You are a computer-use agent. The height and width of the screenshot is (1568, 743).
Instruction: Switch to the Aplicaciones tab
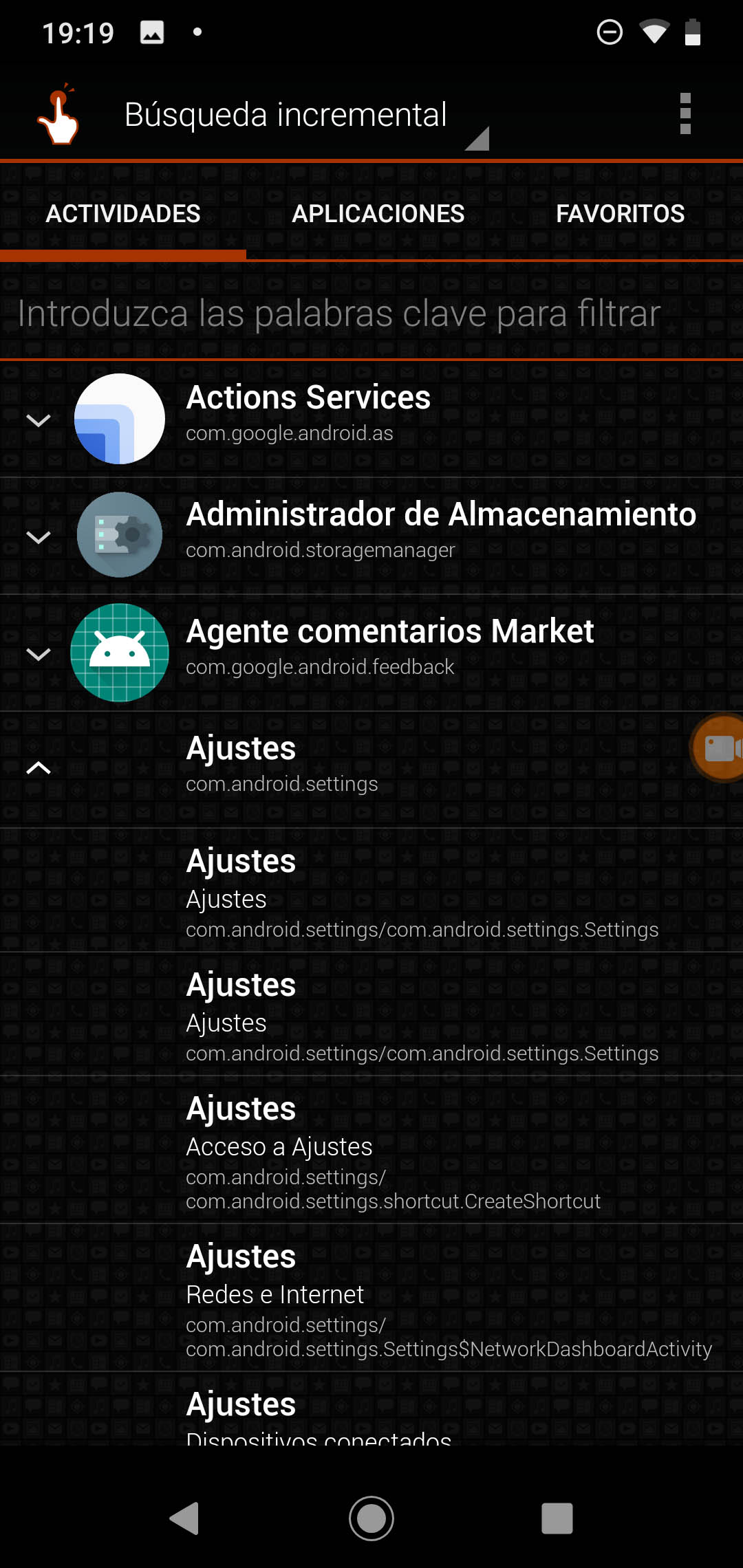point(378,214)
